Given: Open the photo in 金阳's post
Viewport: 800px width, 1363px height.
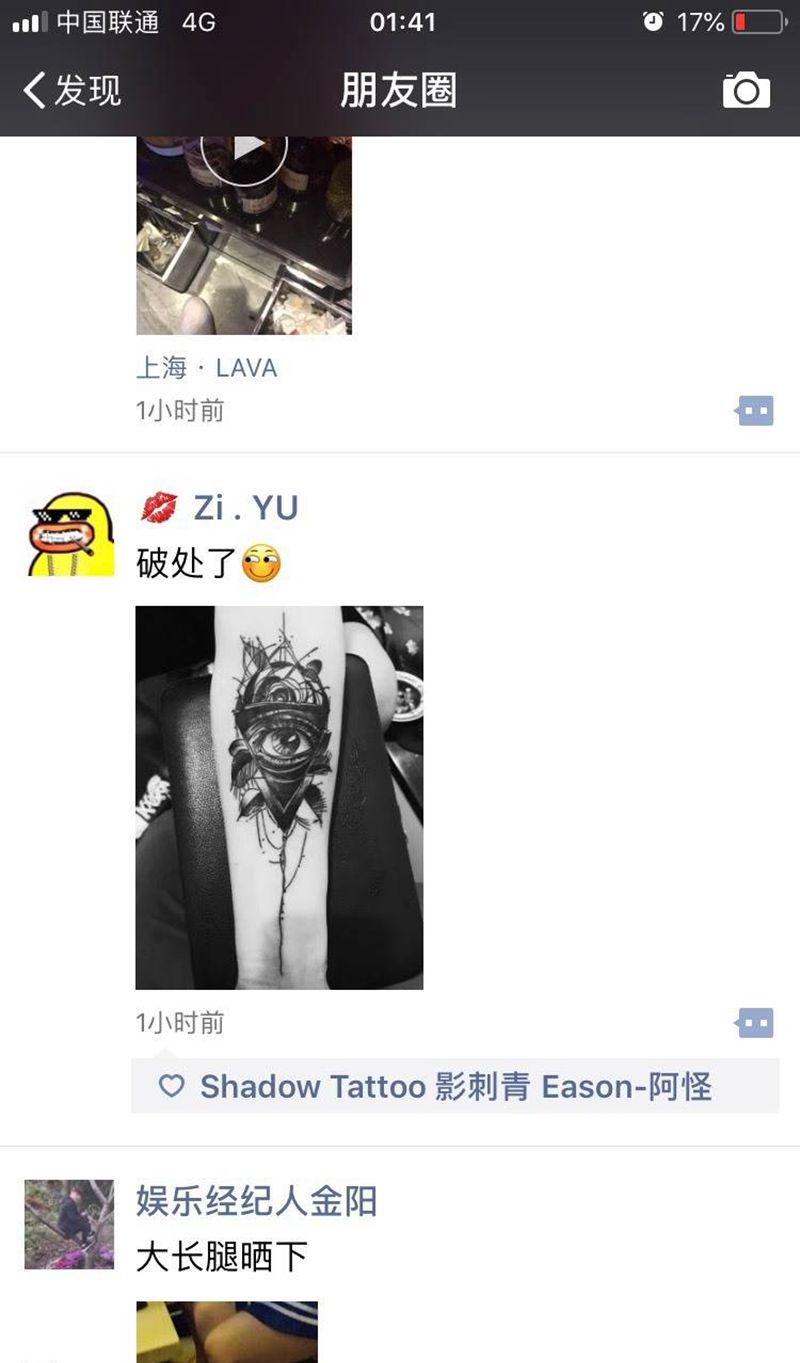Looking at the screenshot, I should click(x=226, y=1332).
